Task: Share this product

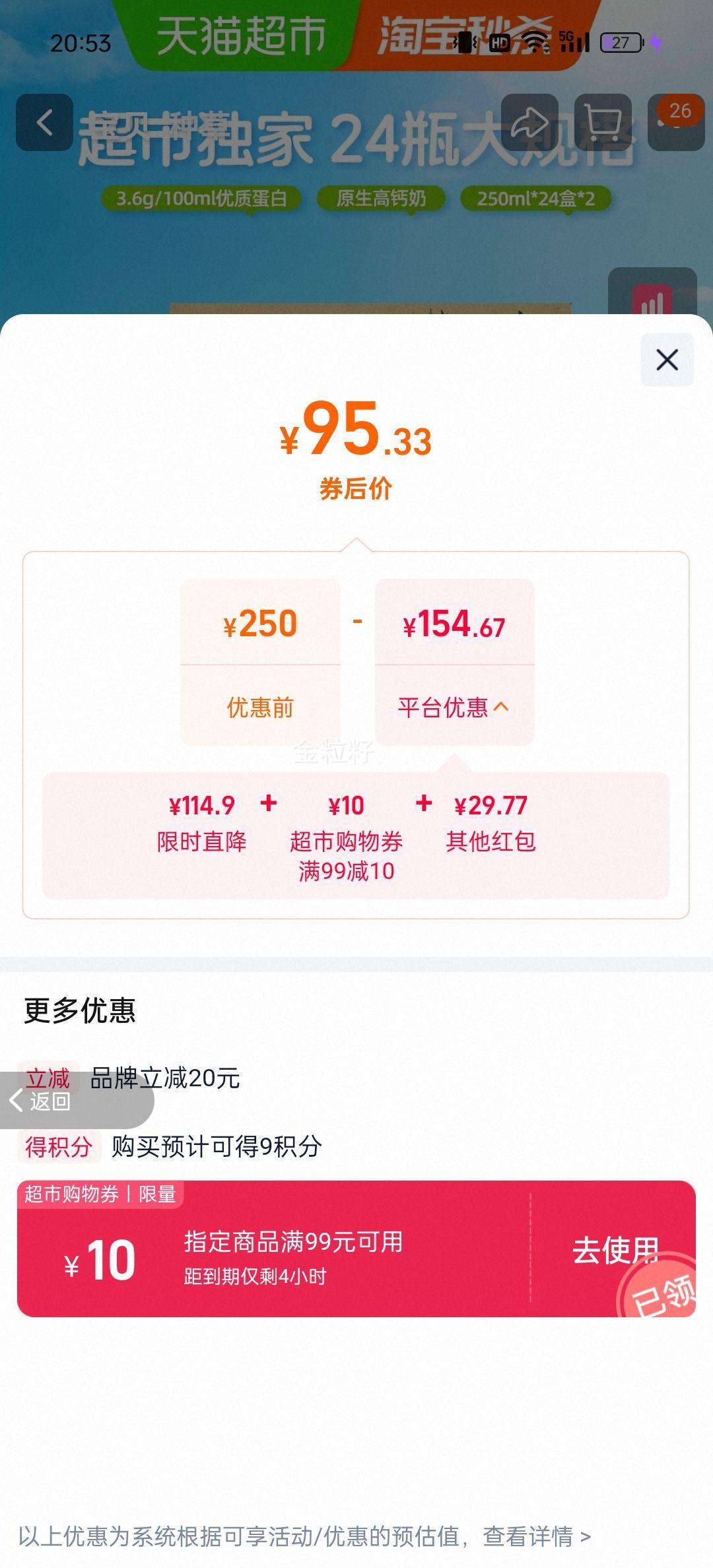Action: tap(529, 122)
